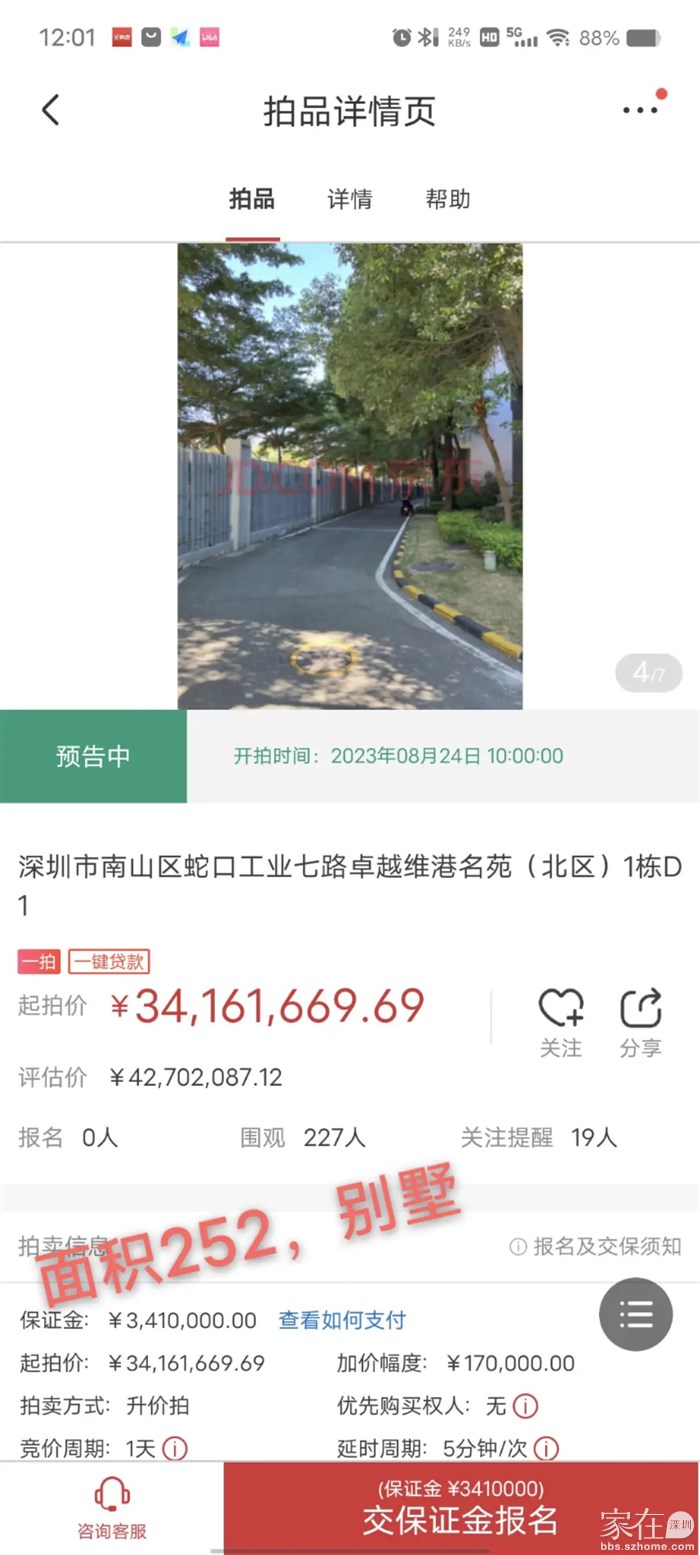Share this auction listing

(641, 1022)
